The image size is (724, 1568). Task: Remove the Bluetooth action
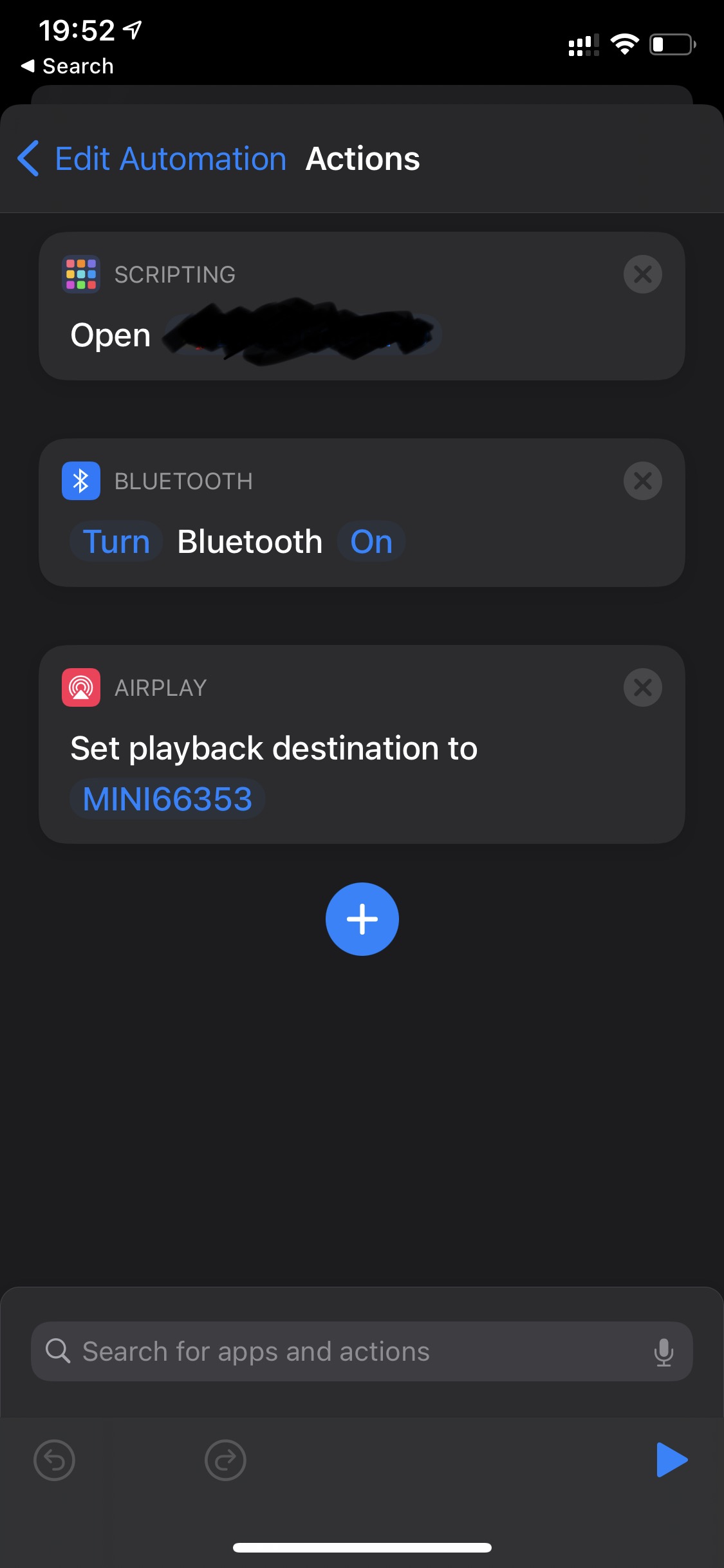tap(642, 481)
